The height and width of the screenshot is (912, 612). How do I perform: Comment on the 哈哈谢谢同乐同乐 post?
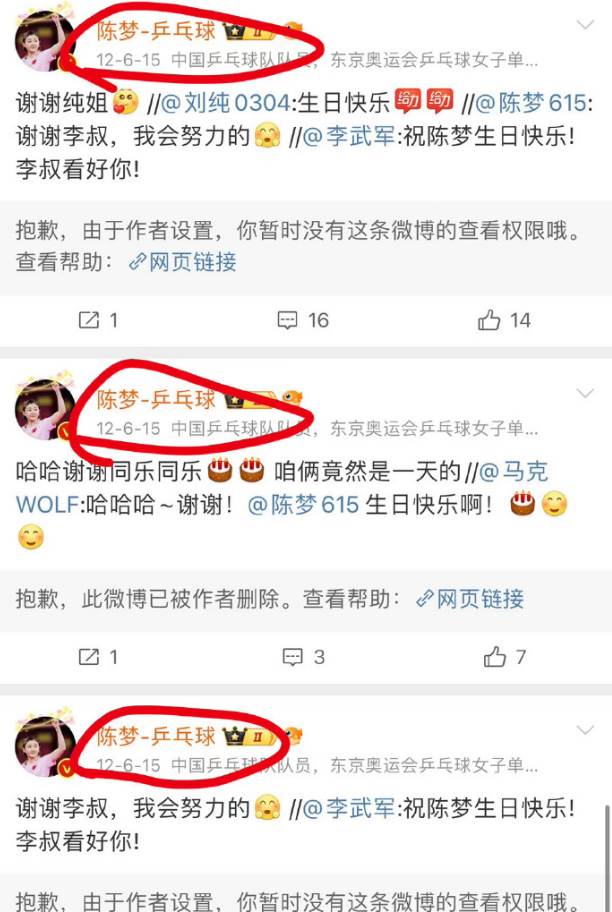[x=304, y=657]
